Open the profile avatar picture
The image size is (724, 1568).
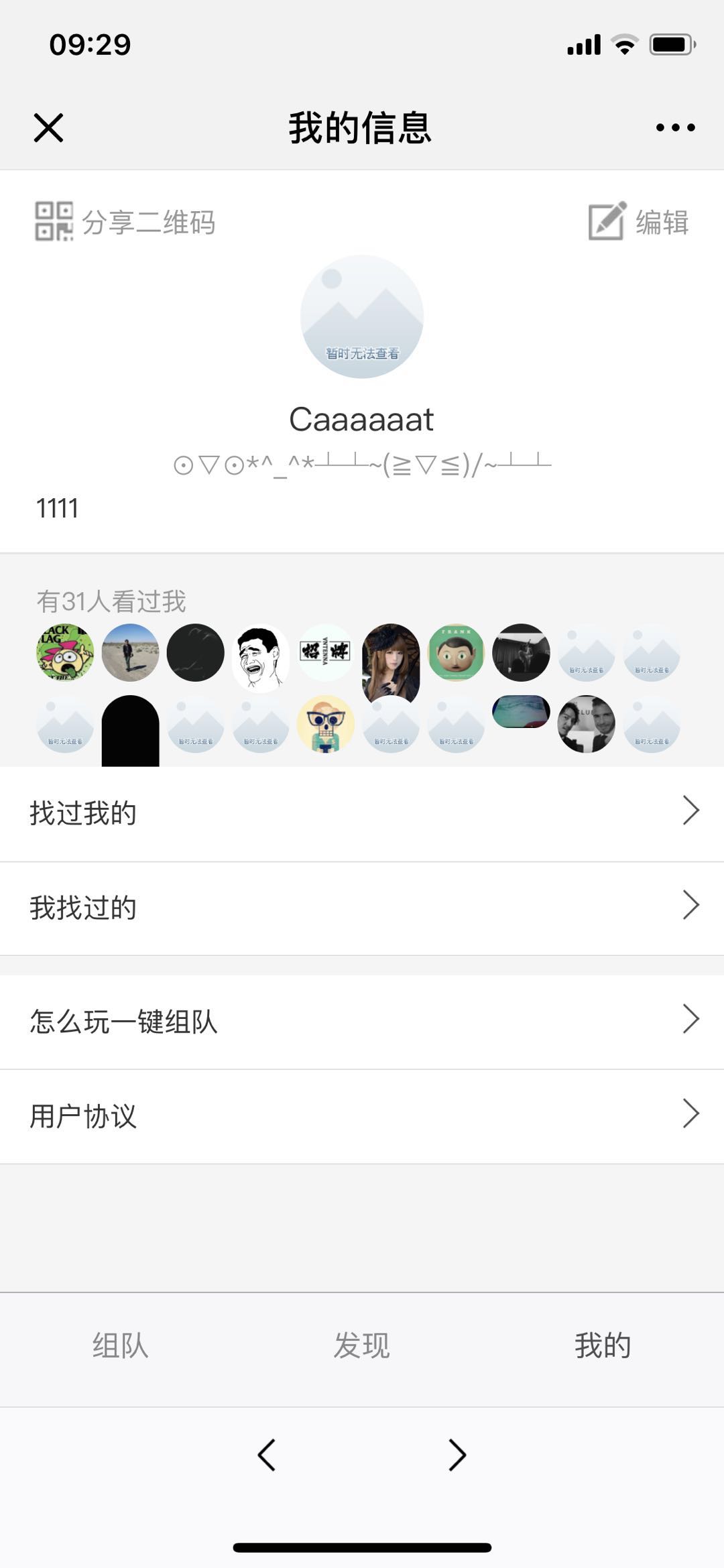(362, 316)
